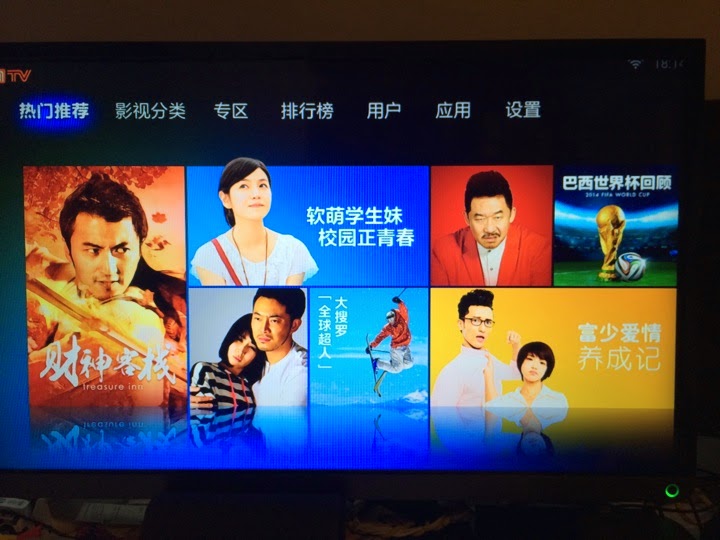The width and height of the screenshot is (720, 540).
Task: Switch to the 应用 tab
Action: coord(453,111)
